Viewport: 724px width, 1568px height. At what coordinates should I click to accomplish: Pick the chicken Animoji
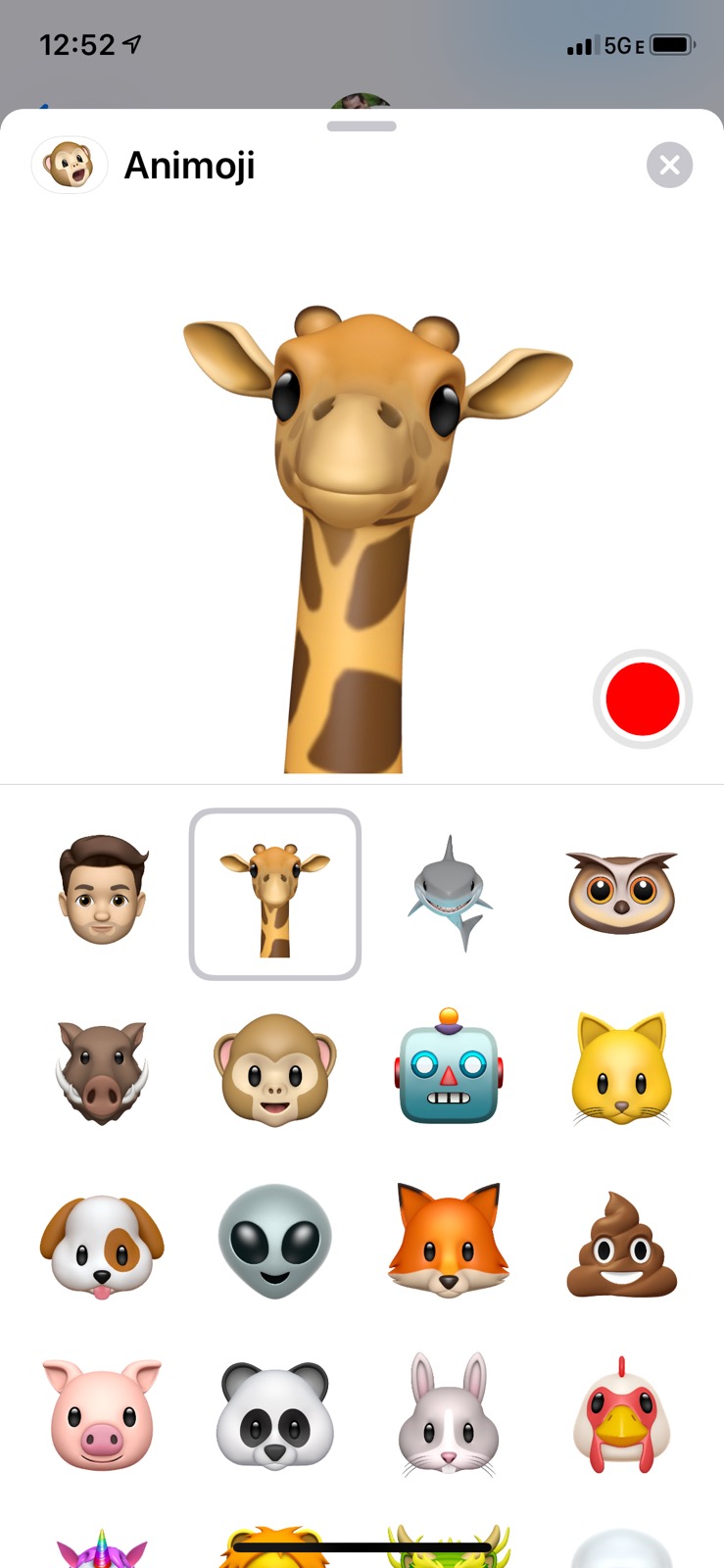pos(621,1414)
